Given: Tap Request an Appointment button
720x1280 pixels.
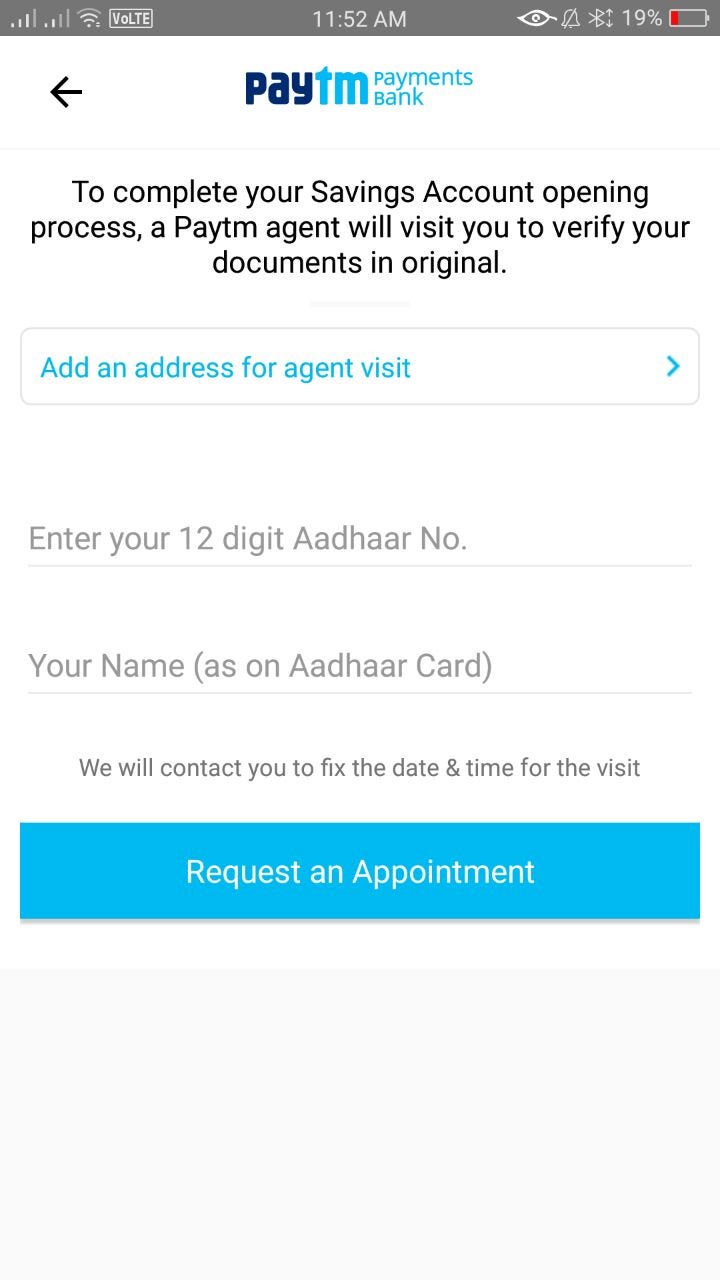Looking at the screenshot, I should pyautogui.click(x=359, y=871).
